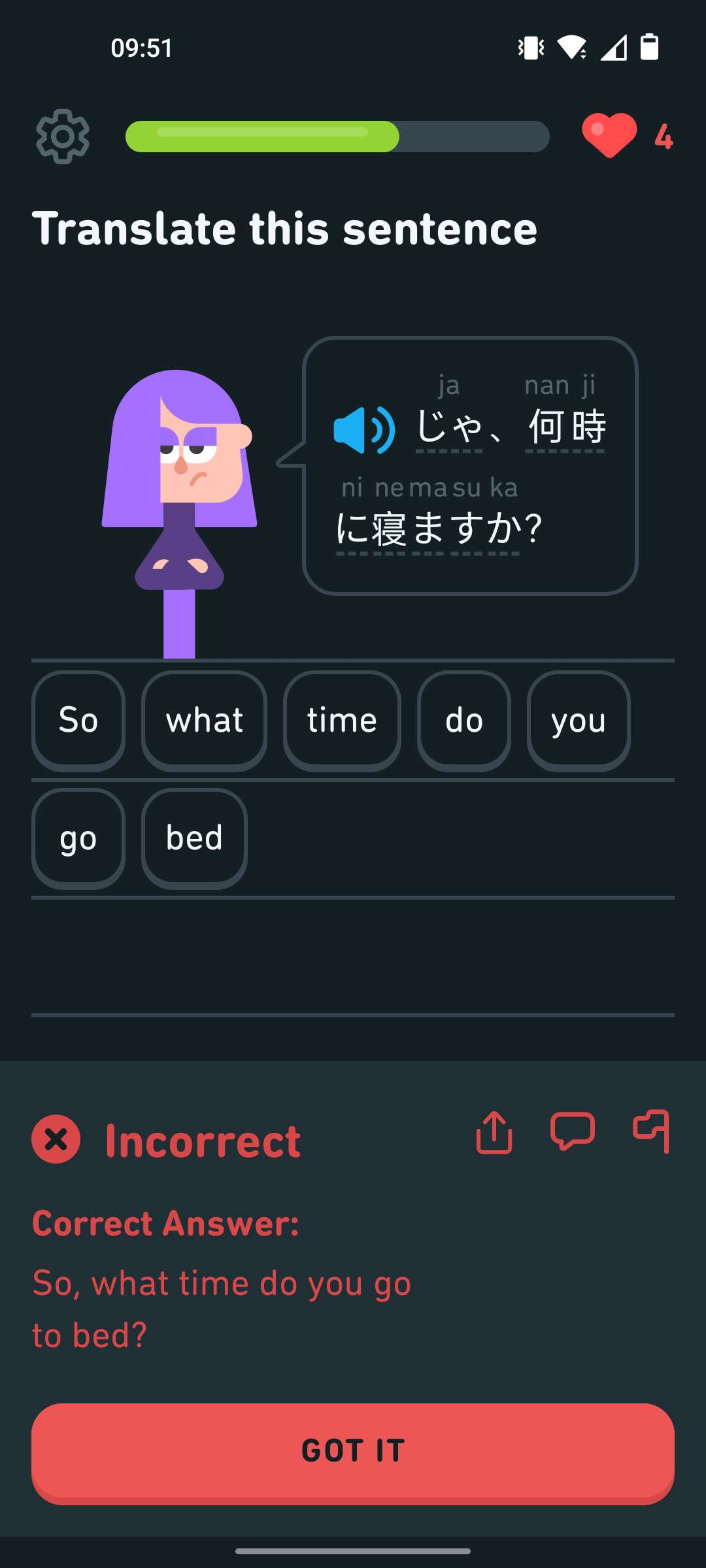This screenshot has height=1568, width=706.
Task: Confirm with the GOT IT button
Action: [x=353, y=1452]
